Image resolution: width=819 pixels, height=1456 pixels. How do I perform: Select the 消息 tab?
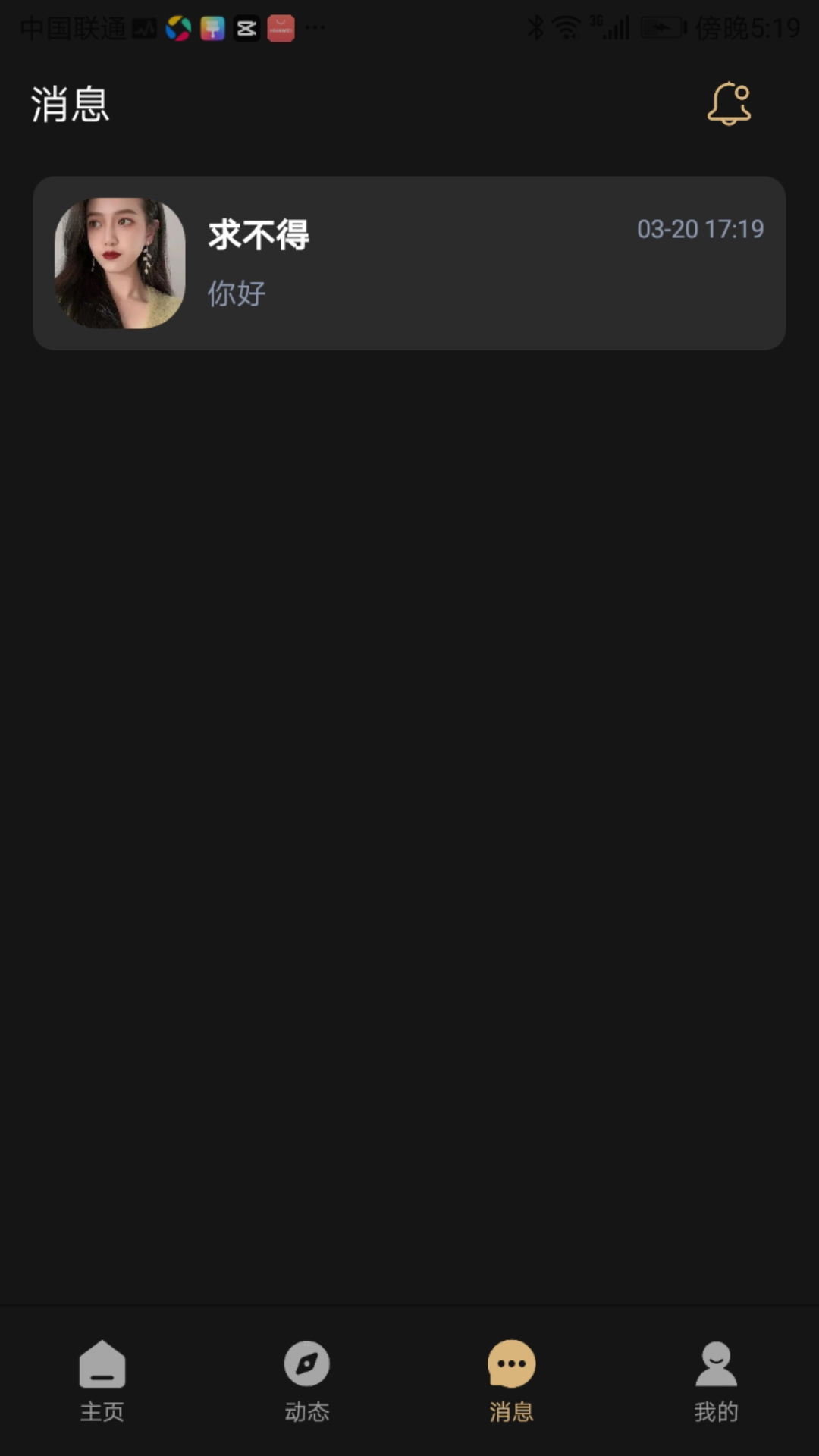(x=512, y=1379)
